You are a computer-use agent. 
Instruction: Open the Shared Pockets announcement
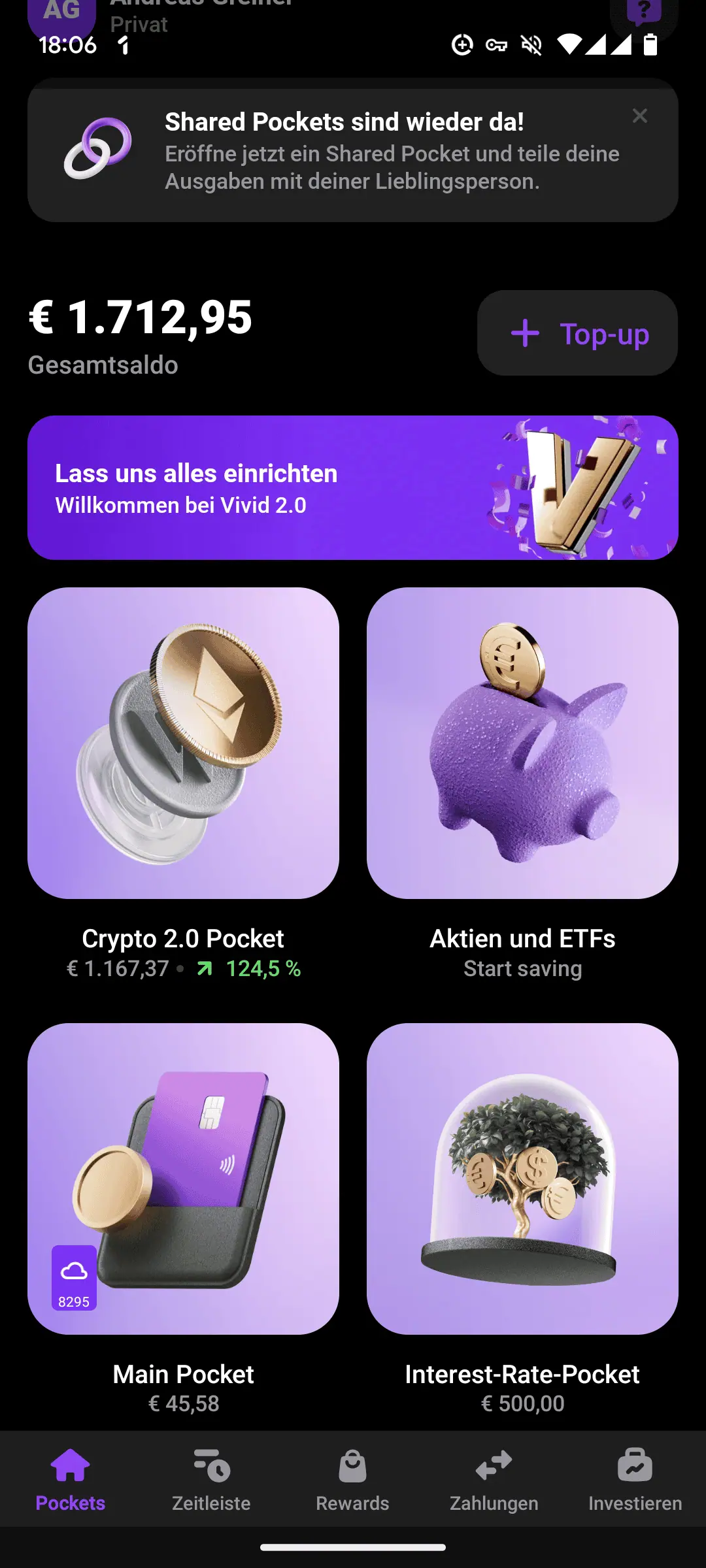tap(353, 151)
